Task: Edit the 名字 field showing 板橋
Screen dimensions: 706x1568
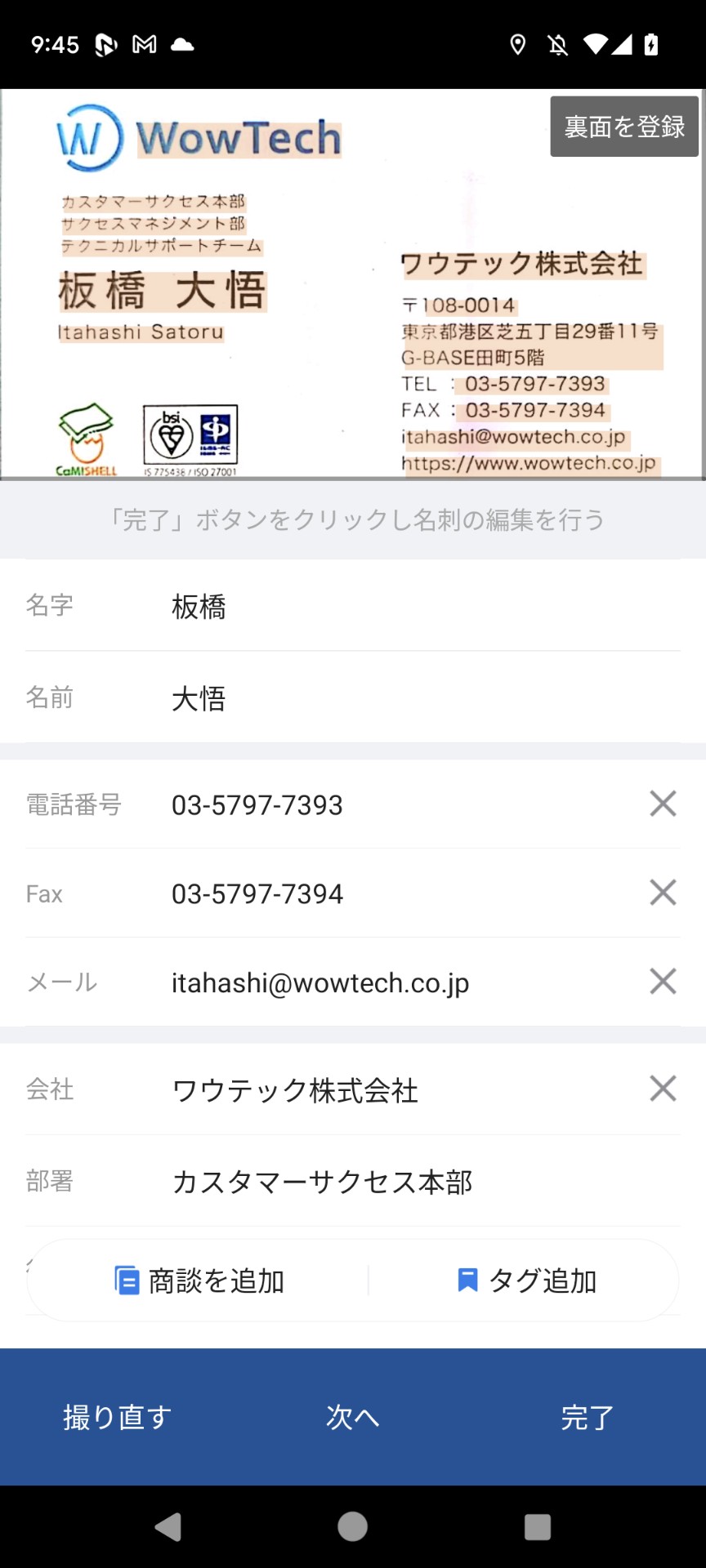Action: (353, 606)
